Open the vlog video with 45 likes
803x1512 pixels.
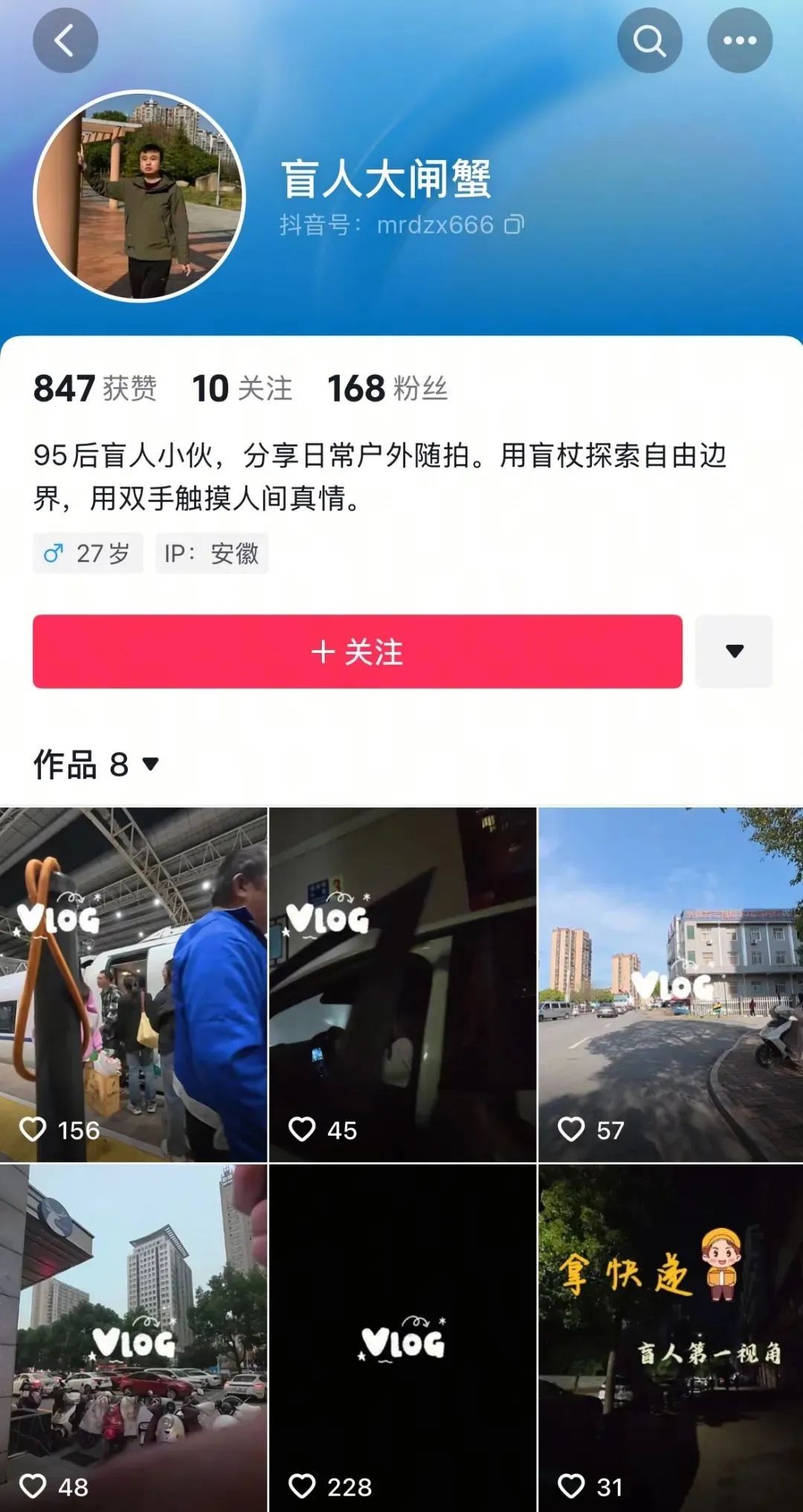(x=402, y=984)
